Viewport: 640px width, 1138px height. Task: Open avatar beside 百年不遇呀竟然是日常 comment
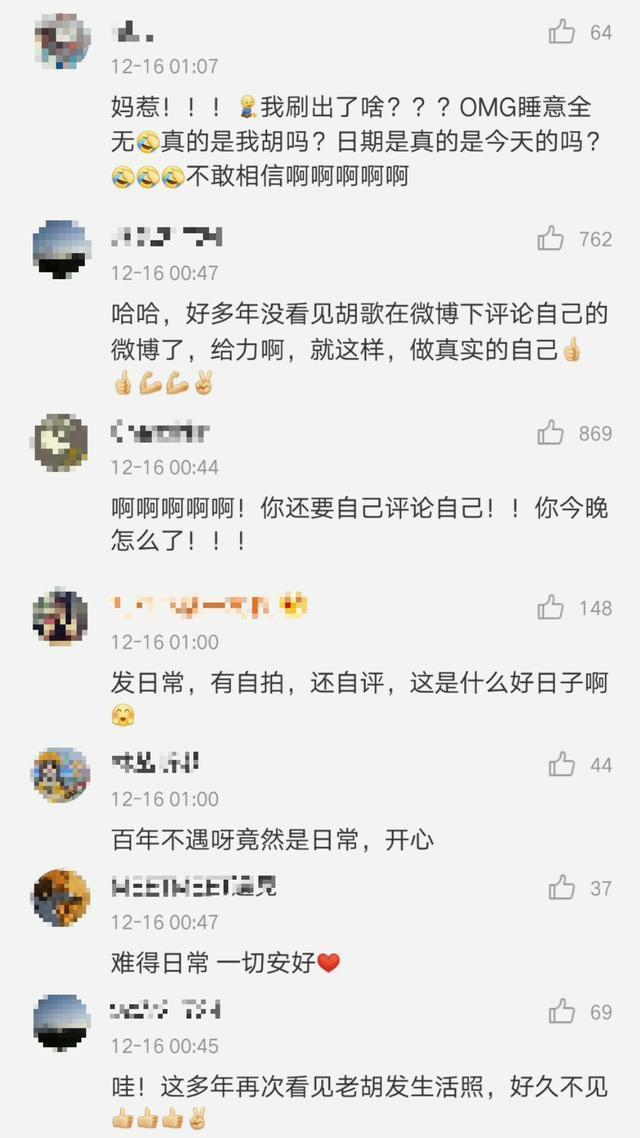(x=62, y=774)
